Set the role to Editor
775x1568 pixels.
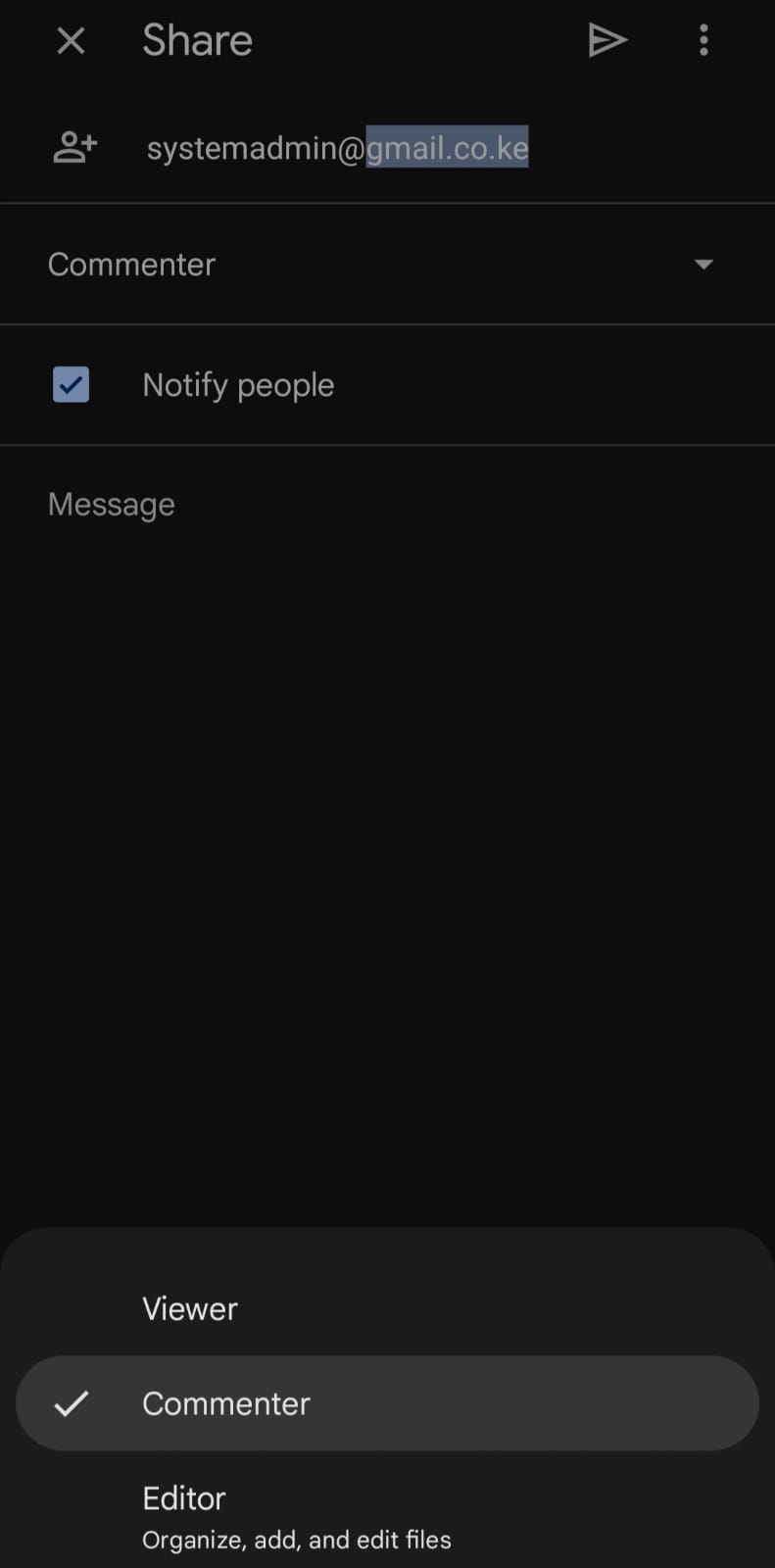(184, 1499)
